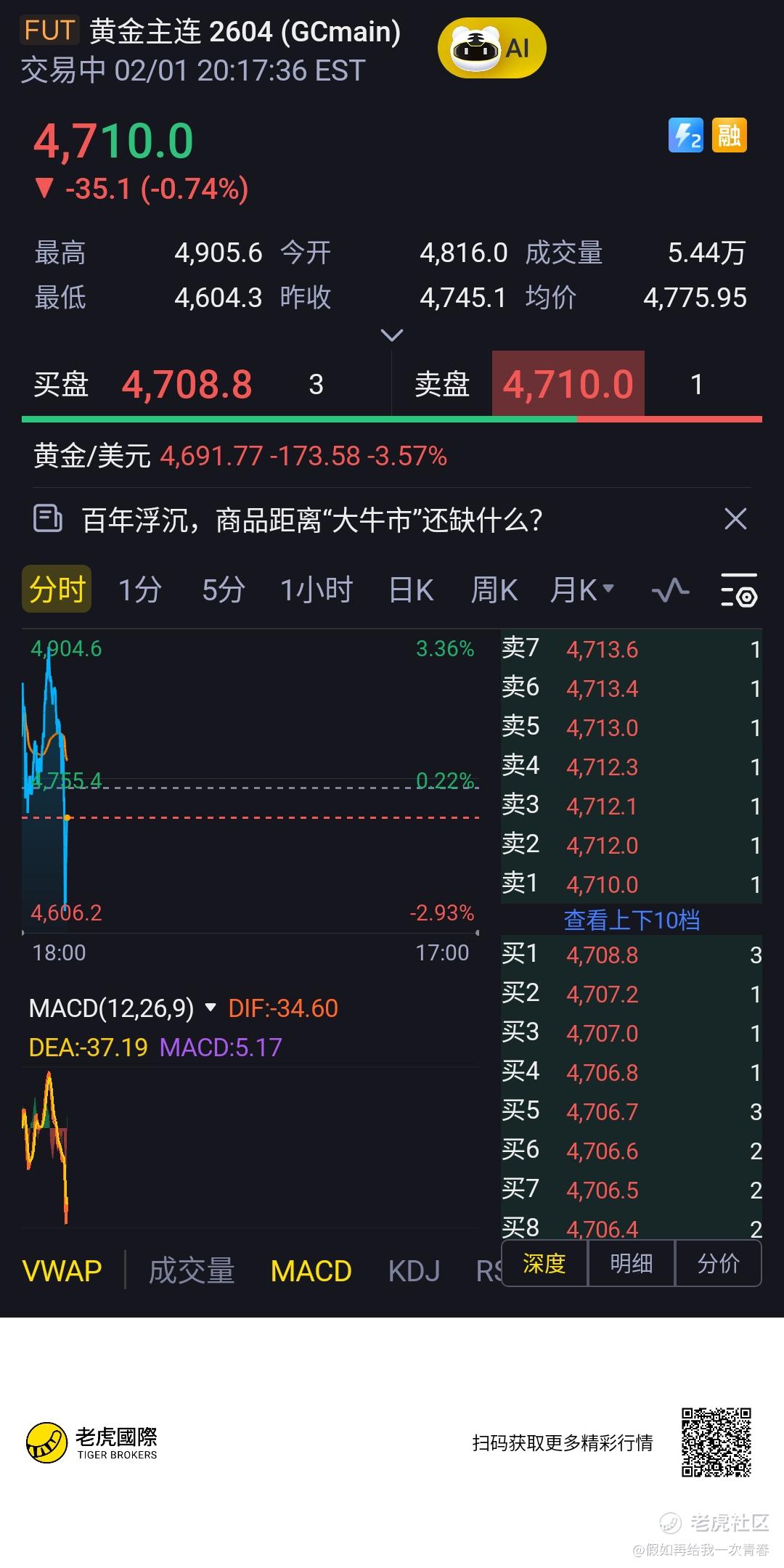Expand more quote details chevron
The height and width of the screenshot is (1568, 784).
point(391,335)
